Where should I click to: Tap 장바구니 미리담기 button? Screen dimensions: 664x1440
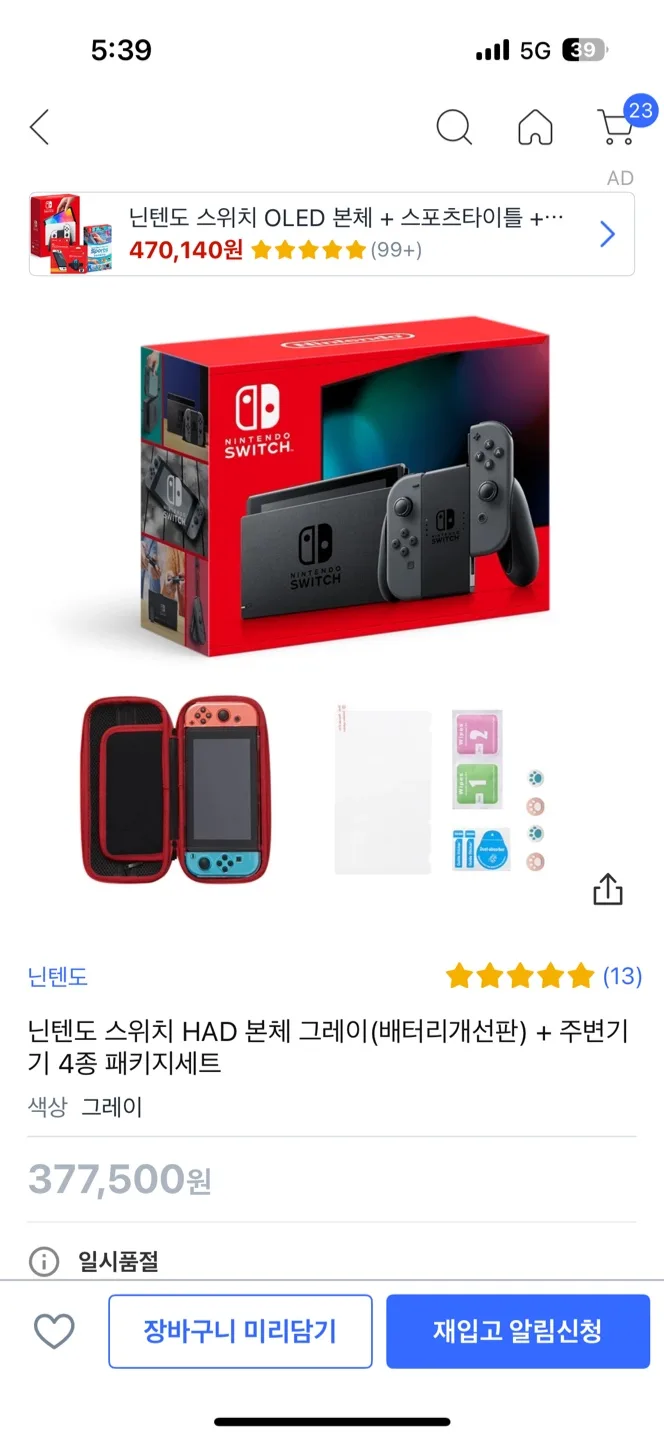coord(240,1331)
